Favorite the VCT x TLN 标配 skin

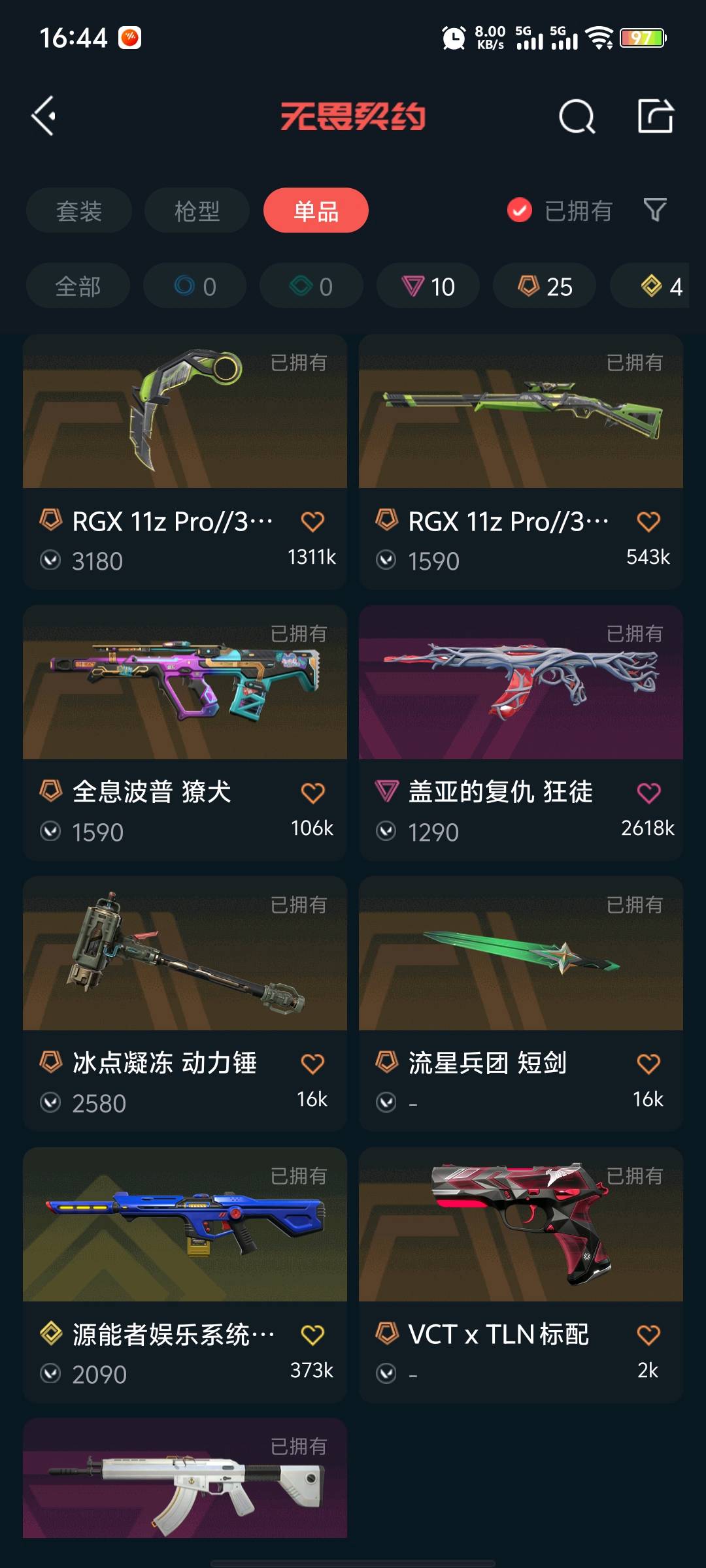[648, 1335]
